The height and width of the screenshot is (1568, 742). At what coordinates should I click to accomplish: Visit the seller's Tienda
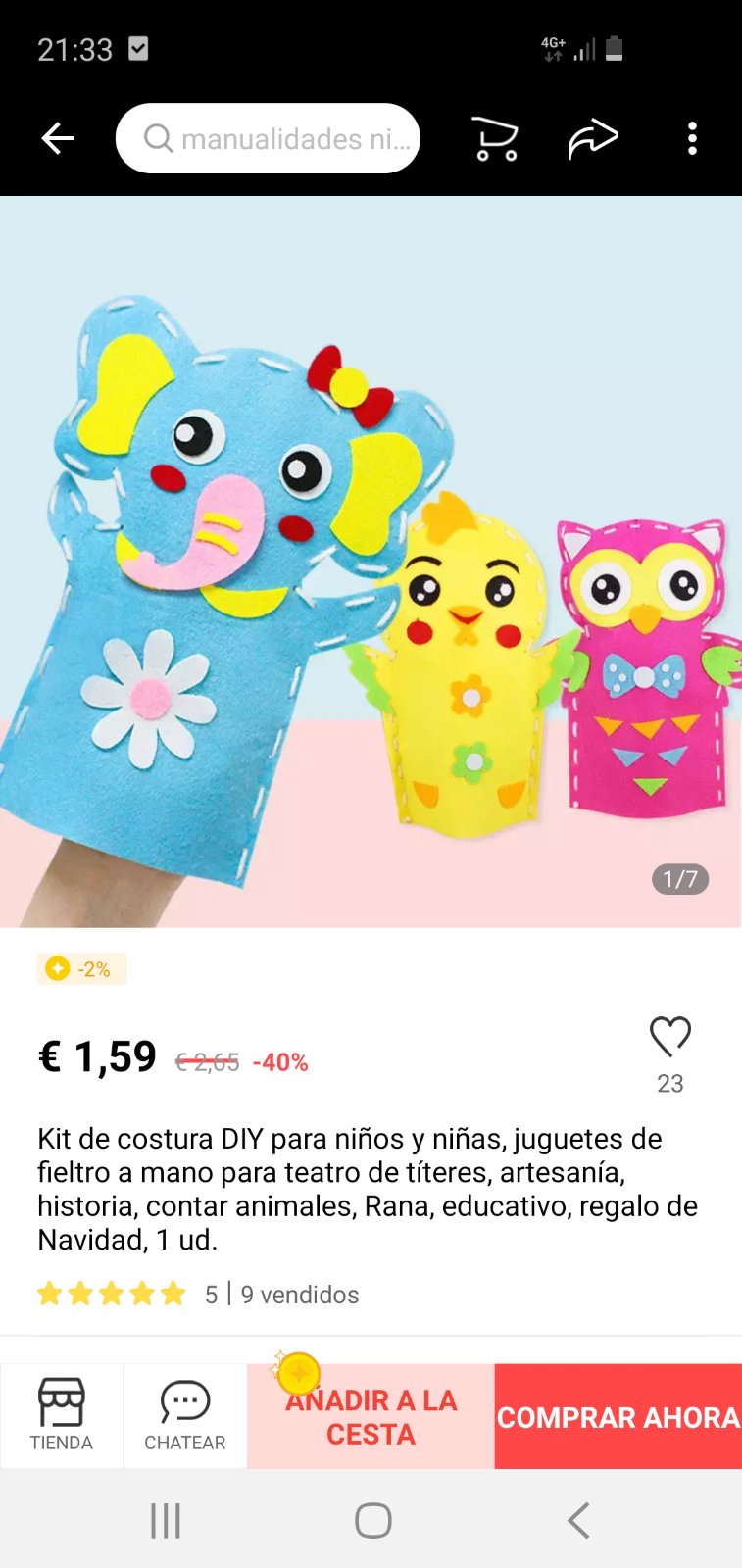tap(62, 1415)
